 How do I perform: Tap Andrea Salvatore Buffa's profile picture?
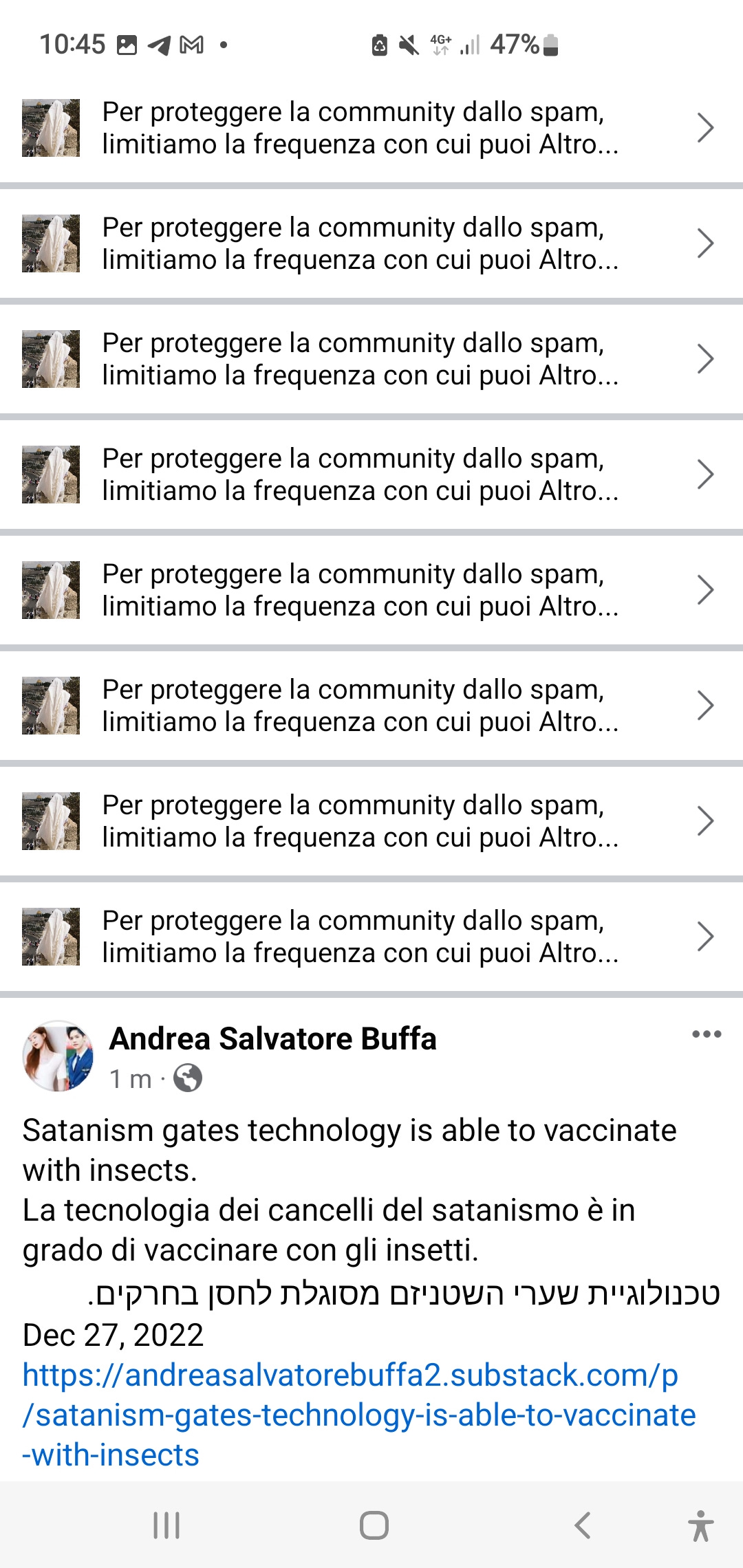point(58,1056)
